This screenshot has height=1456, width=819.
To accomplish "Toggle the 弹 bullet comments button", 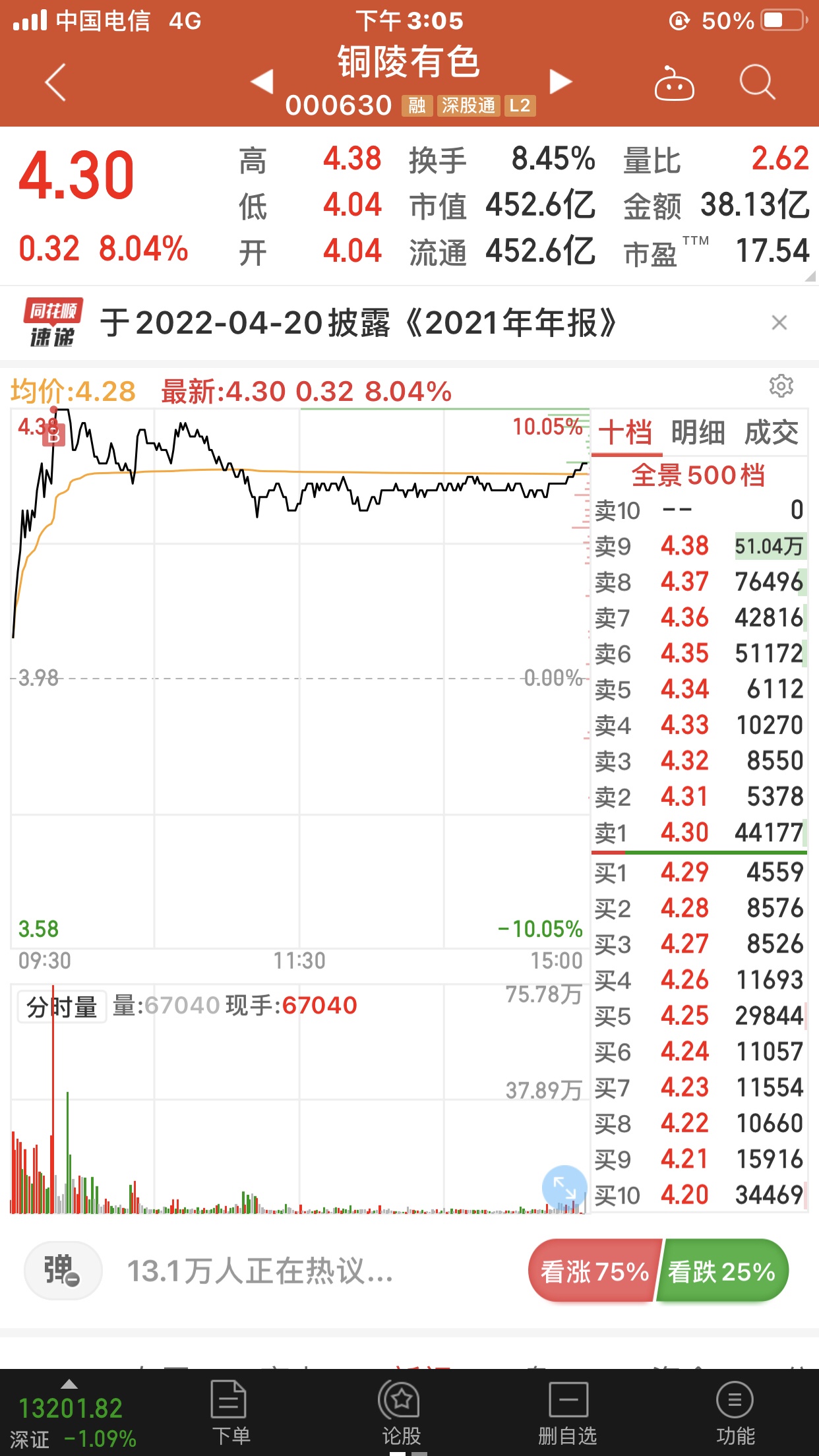I will [63, 1270].
